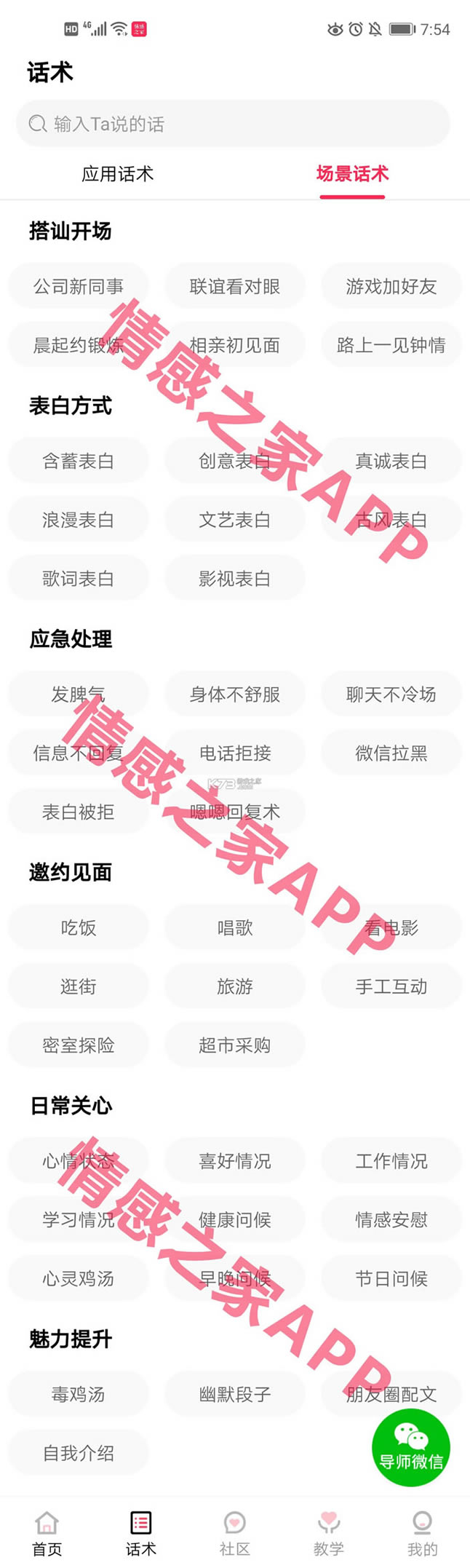Viewport: 470px width, 1568px height.
Task: Choose the 游戏加好友 chip
Action: click(391, 286)
